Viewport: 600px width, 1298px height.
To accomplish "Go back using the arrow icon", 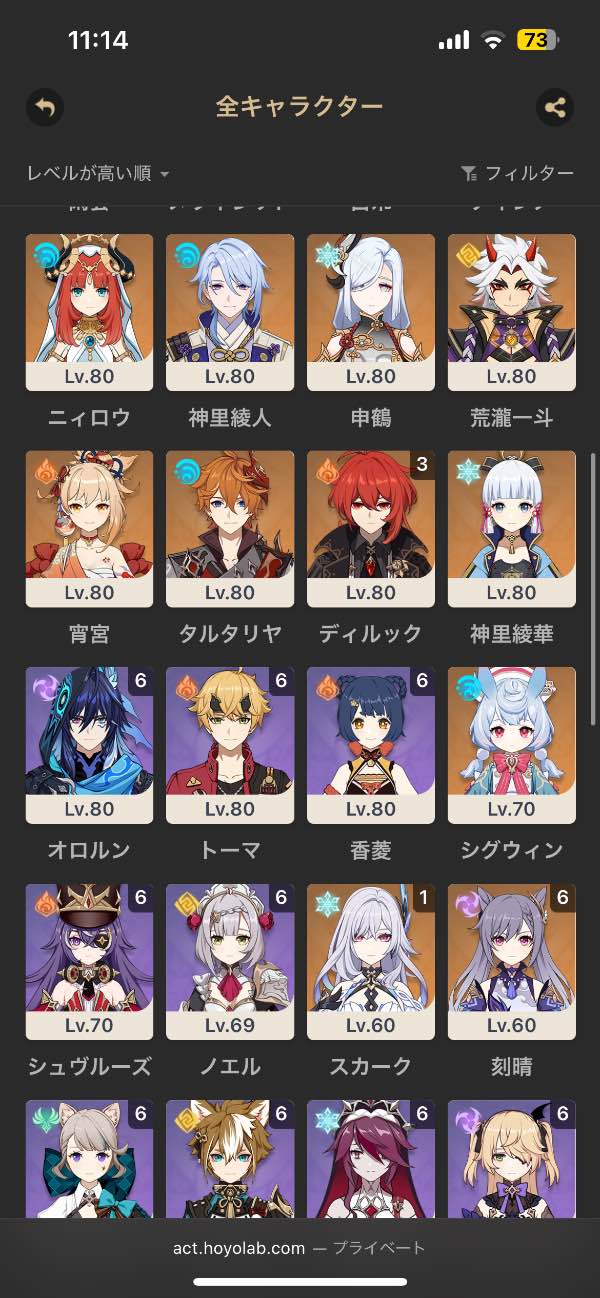I will [x=44, y=107].
